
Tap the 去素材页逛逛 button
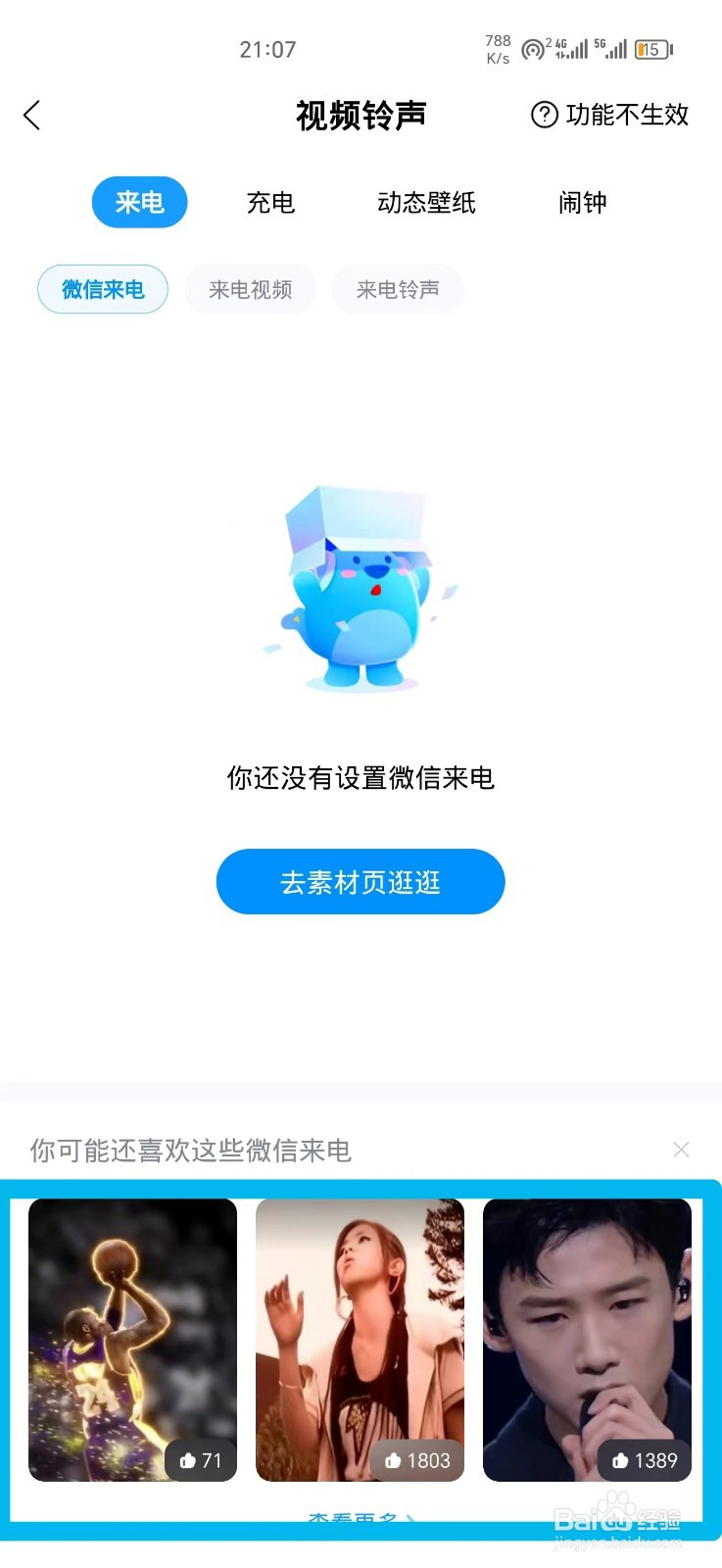(361, 881)
